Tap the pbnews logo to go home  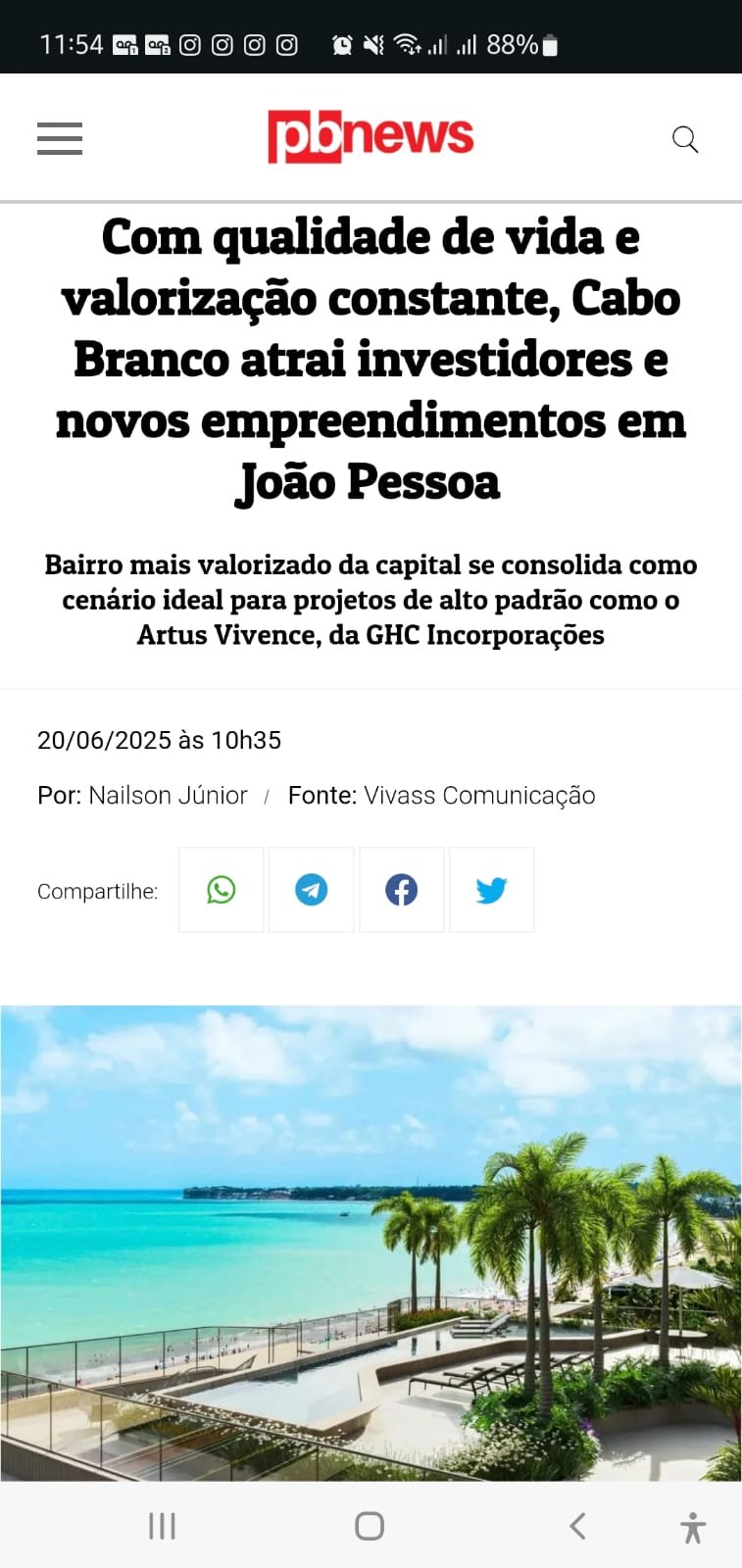[371, 136]
